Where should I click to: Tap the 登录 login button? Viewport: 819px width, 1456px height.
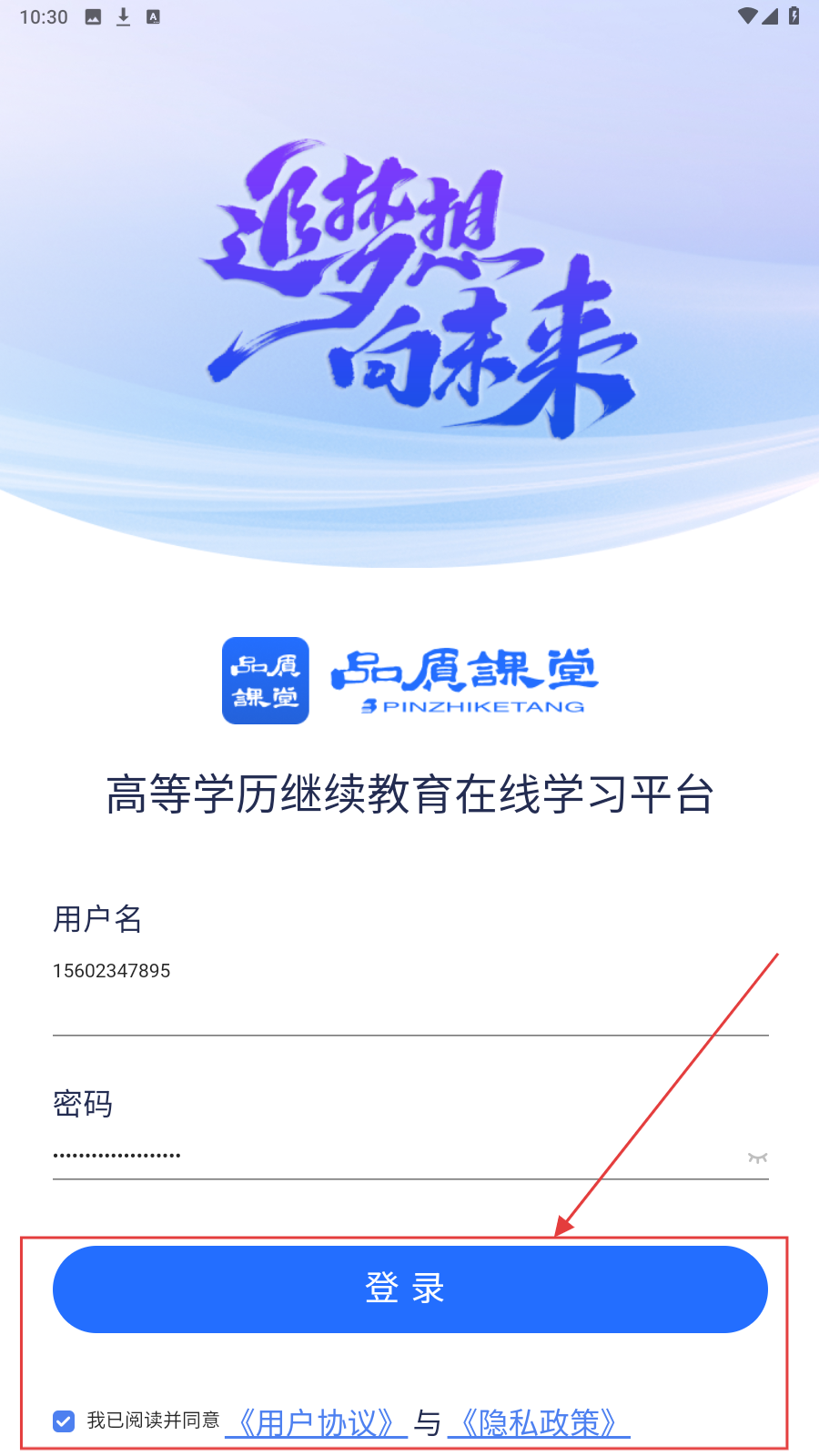409,1289
